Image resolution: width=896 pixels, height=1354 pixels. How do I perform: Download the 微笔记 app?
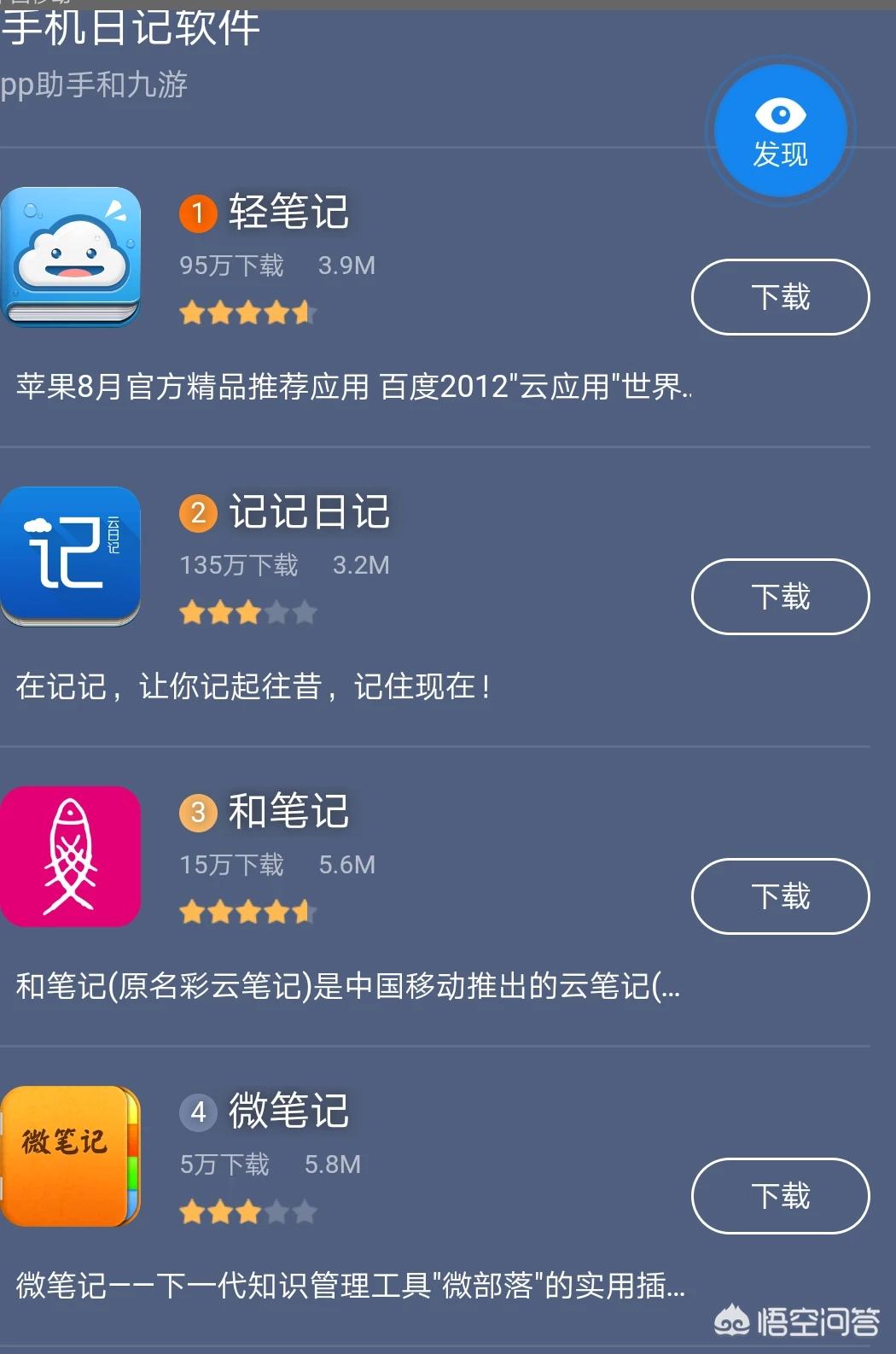[780, 1196]
